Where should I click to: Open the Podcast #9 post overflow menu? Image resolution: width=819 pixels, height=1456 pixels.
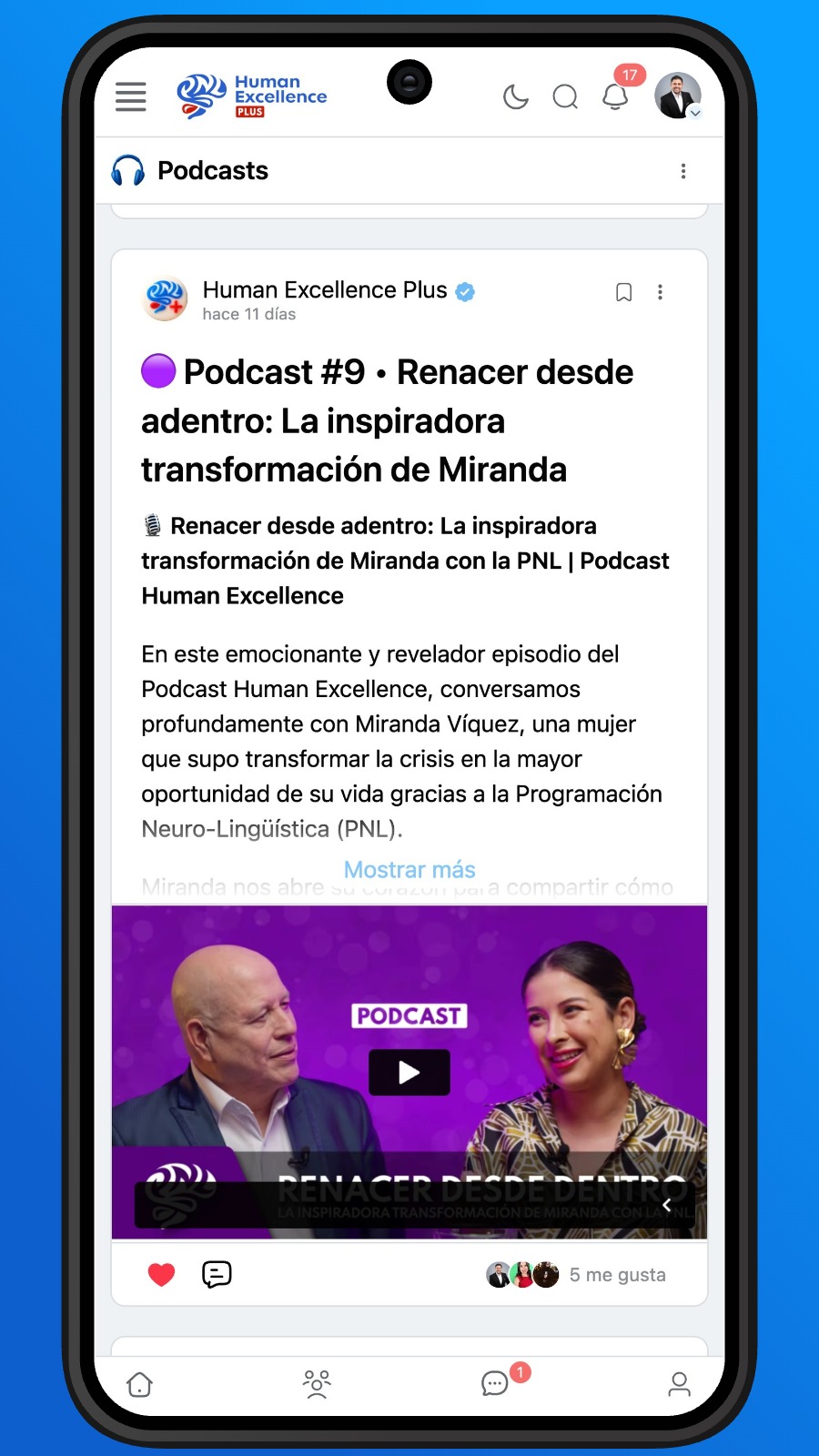tap(661, 292)
